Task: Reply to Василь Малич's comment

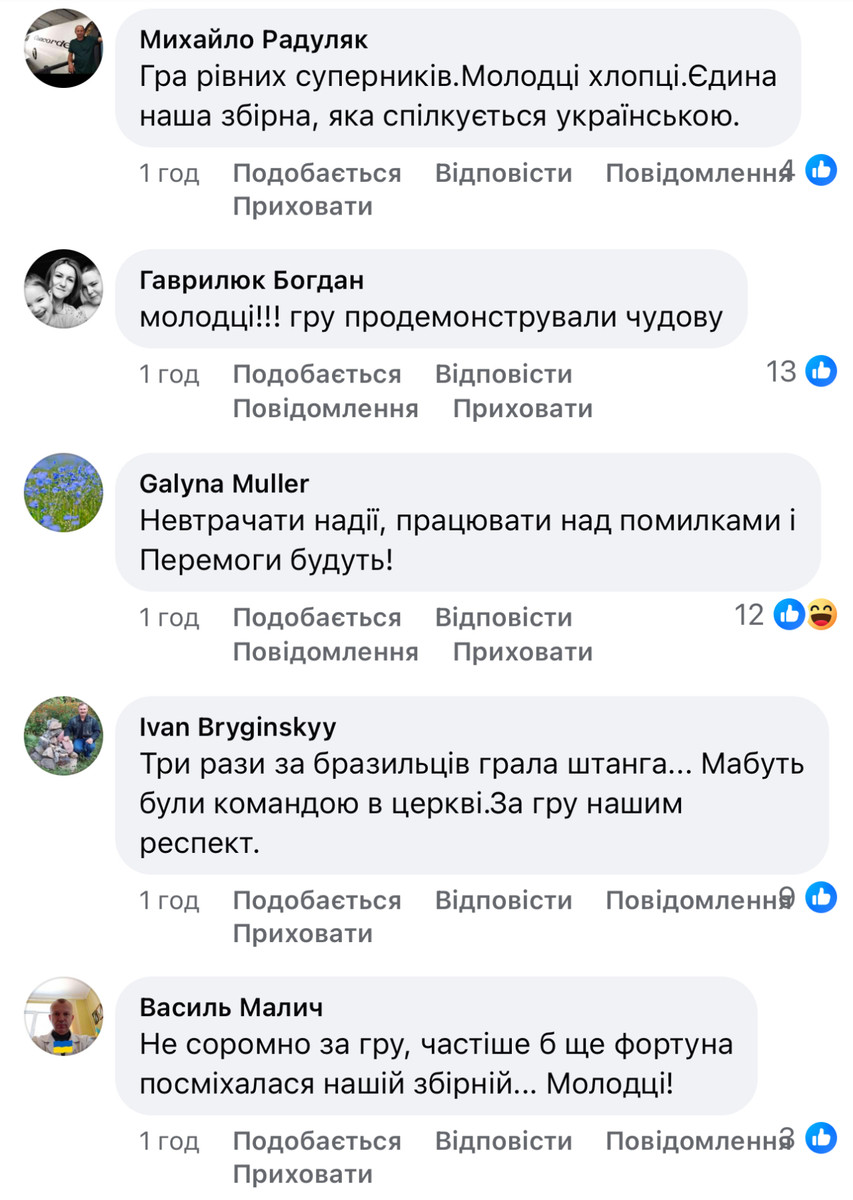Action: pyautogui.click(x=503, y=1141)
